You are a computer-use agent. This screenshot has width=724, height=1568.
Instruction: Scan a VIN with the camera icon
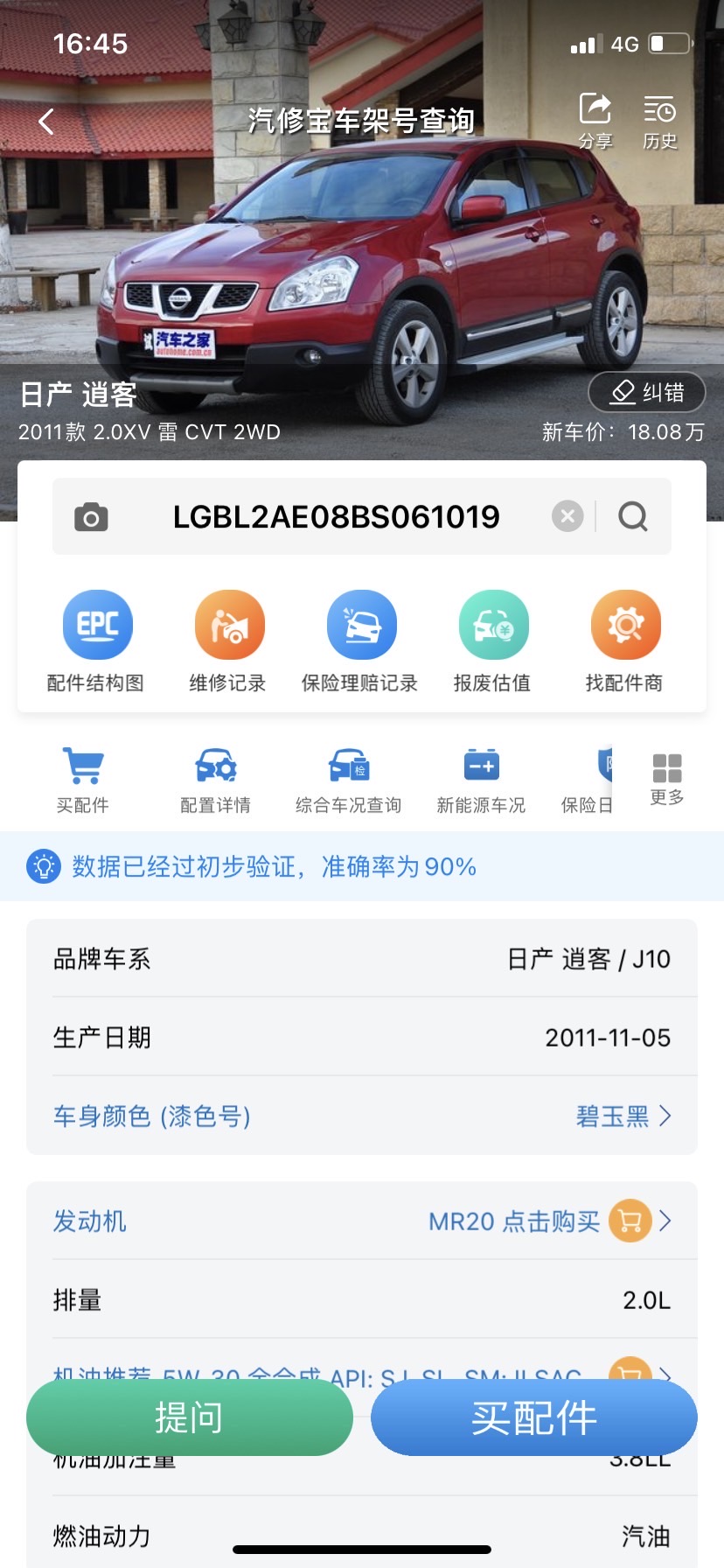(91, 517)
